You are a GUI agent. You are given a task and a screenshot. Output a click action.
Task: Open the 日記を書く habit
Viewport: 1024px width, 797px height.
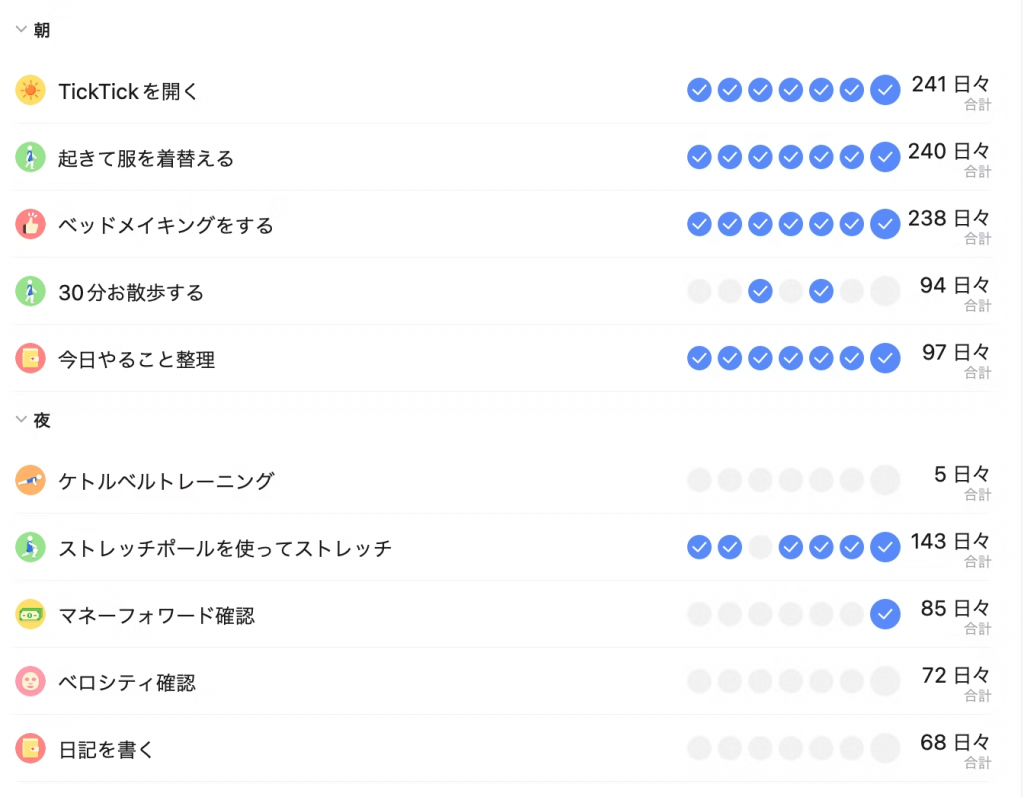click(107, 749)
